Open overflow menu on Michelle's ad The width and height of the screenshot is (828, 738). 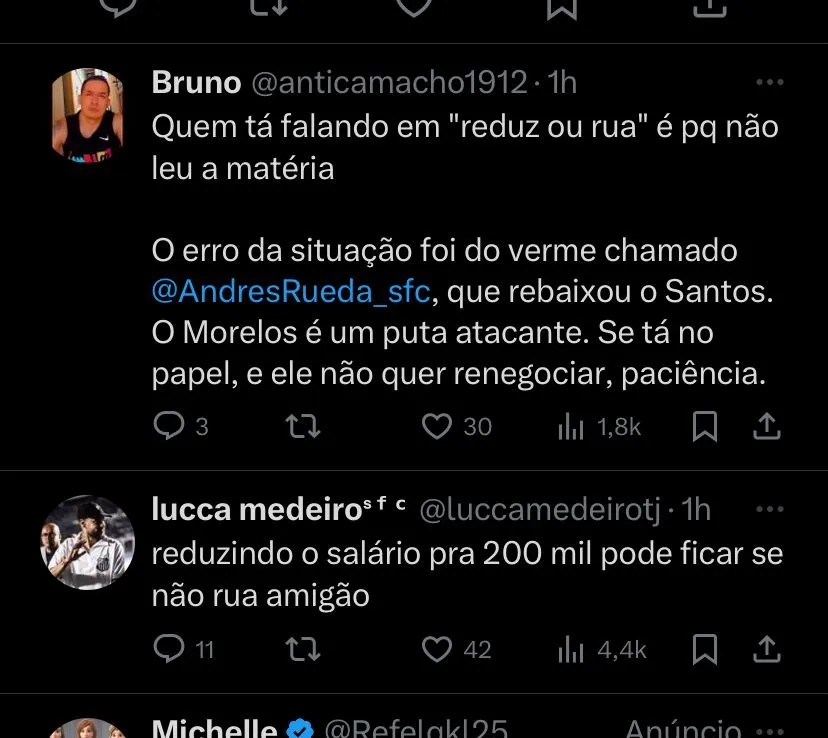pyautogui.click(x=768, y=729)
